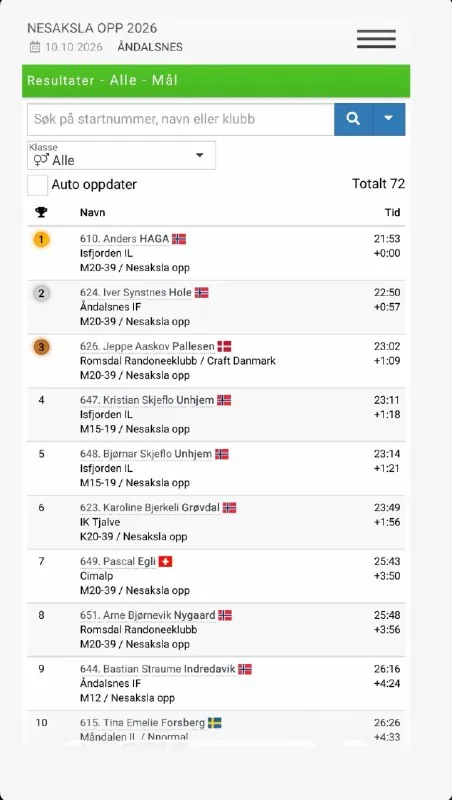The image size is (452, 800).
Task: Select Bastian Straume Indredavik's entry
Action: (158, 669)
